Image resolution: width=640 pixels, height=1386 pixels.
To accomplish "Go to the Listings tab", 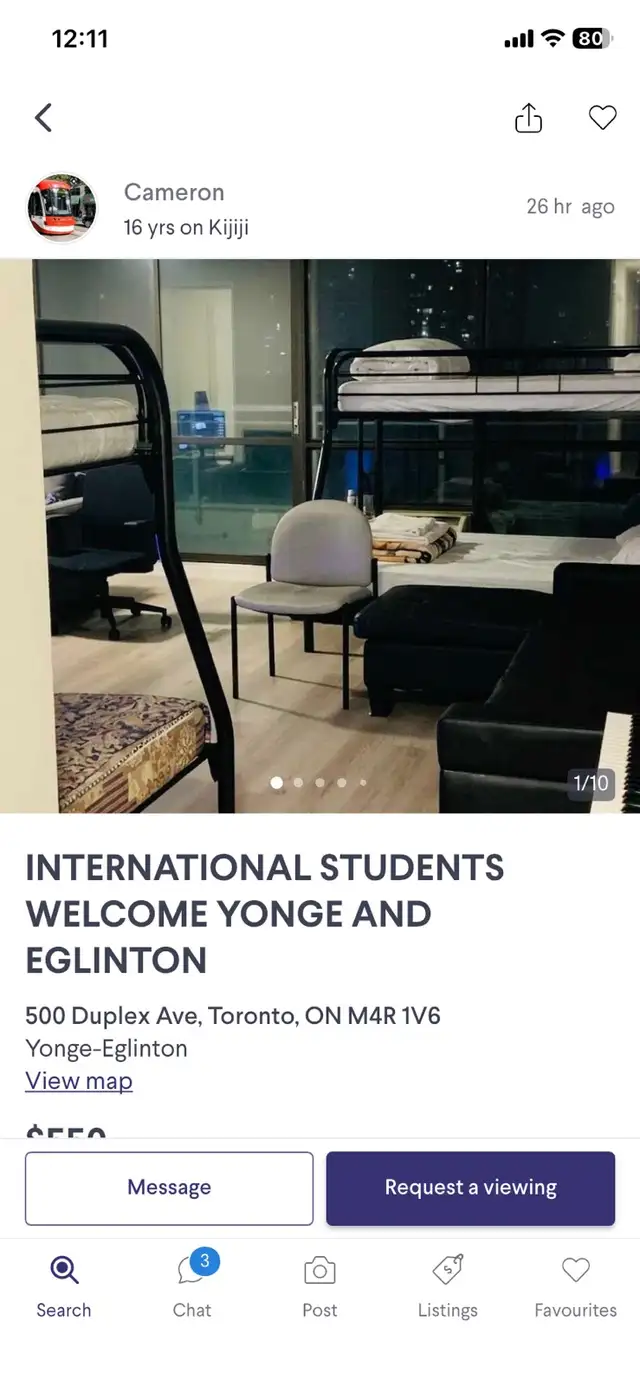I will click(x=447, y=1286).
